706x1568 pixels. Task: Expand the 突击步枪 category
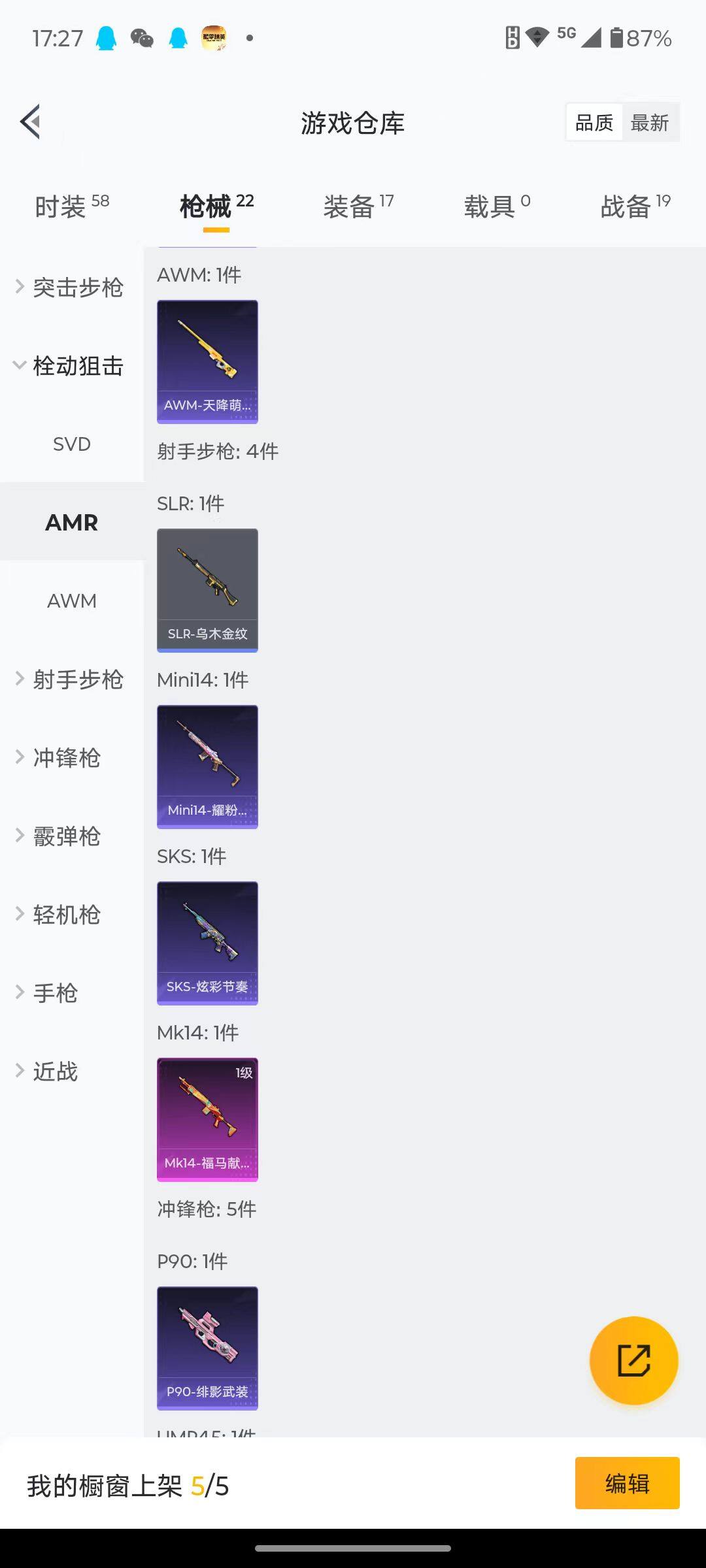tap(77, 287)
